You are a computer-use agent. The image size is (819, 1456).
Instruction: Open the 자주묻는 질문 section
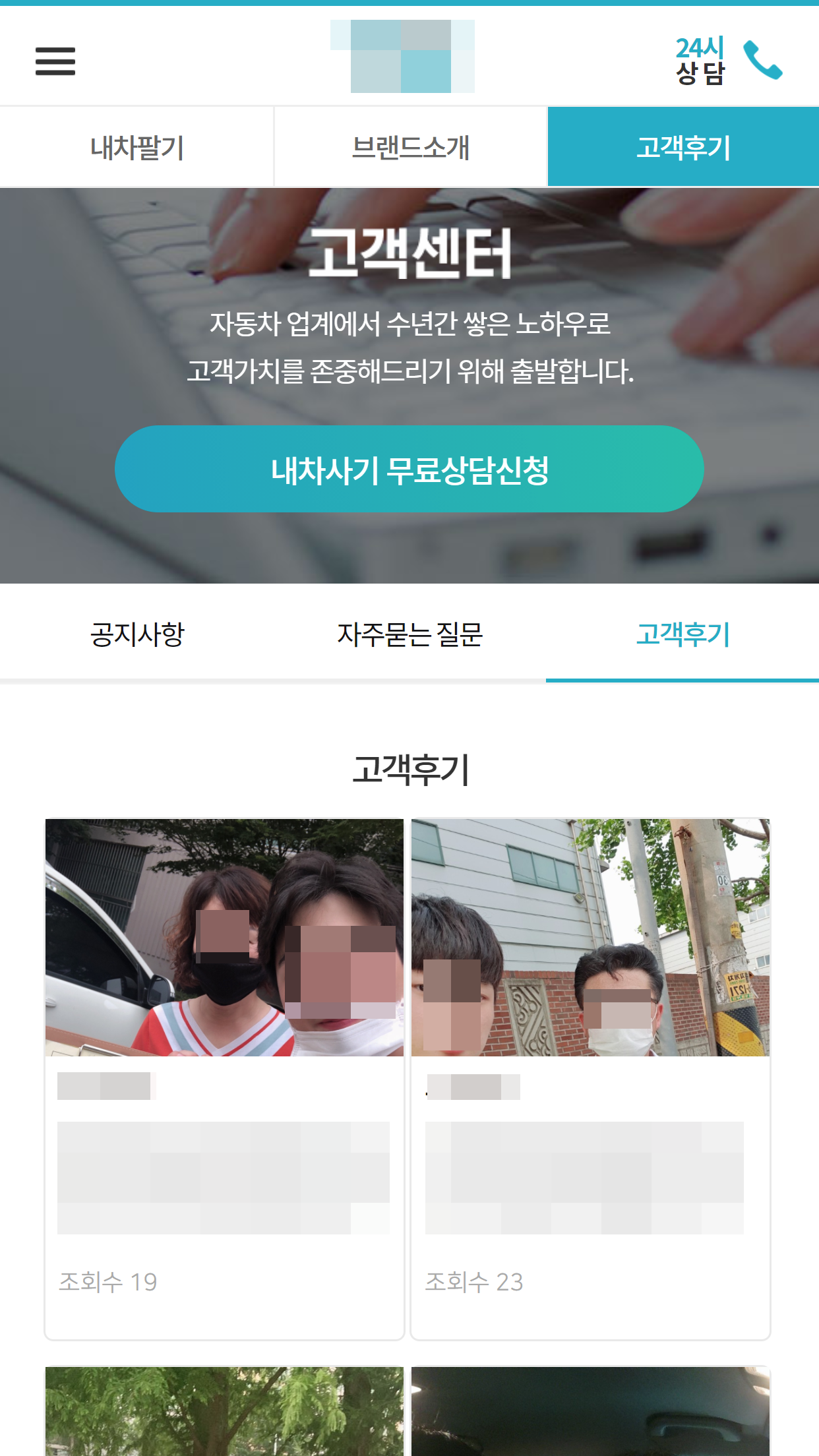[x=409, y=634]
